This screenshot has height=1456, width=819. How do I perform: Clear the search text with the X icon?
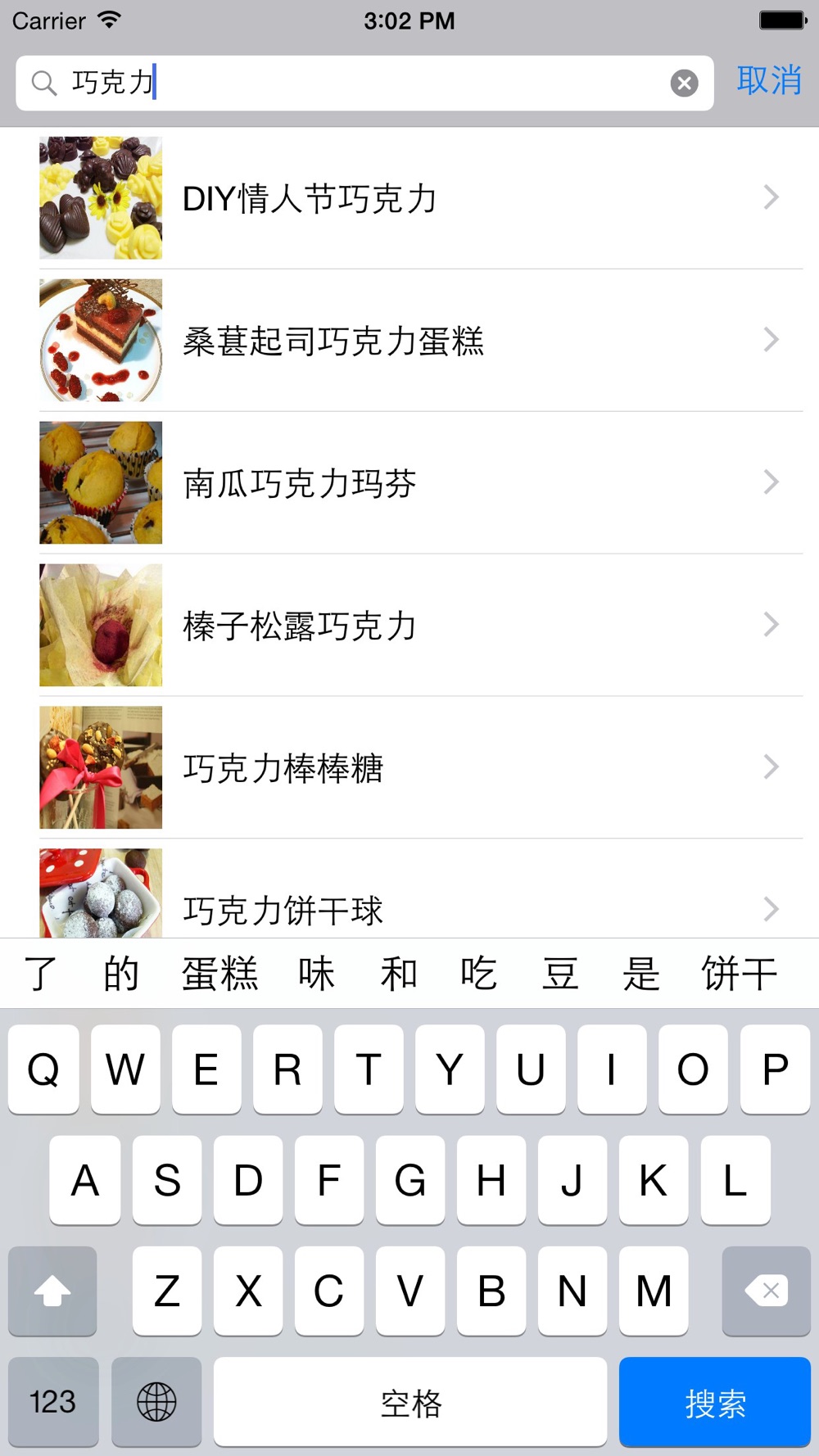684,83
